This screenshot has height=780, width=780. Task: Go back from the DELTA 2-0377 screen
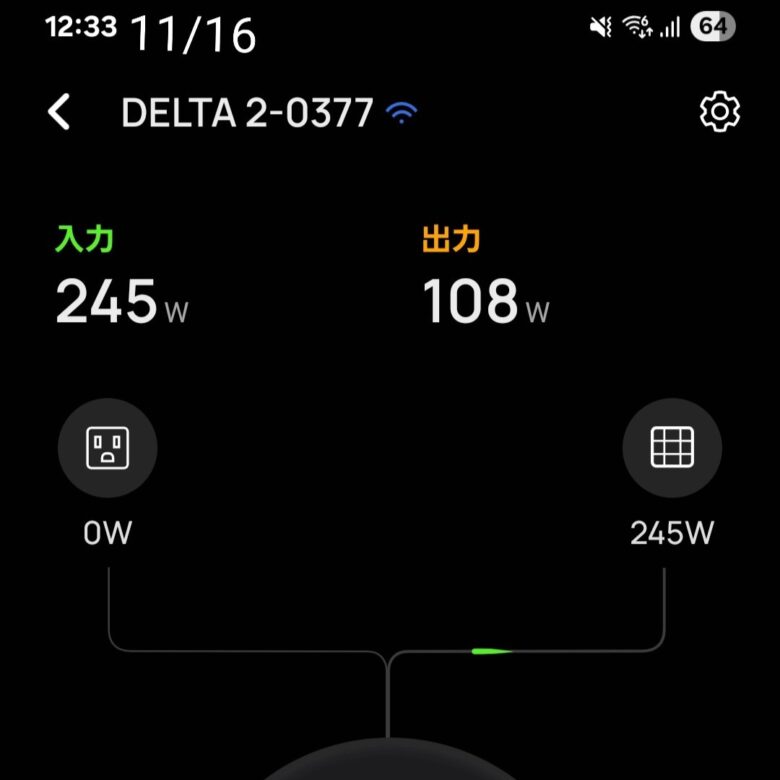click(x=60, y=112)
